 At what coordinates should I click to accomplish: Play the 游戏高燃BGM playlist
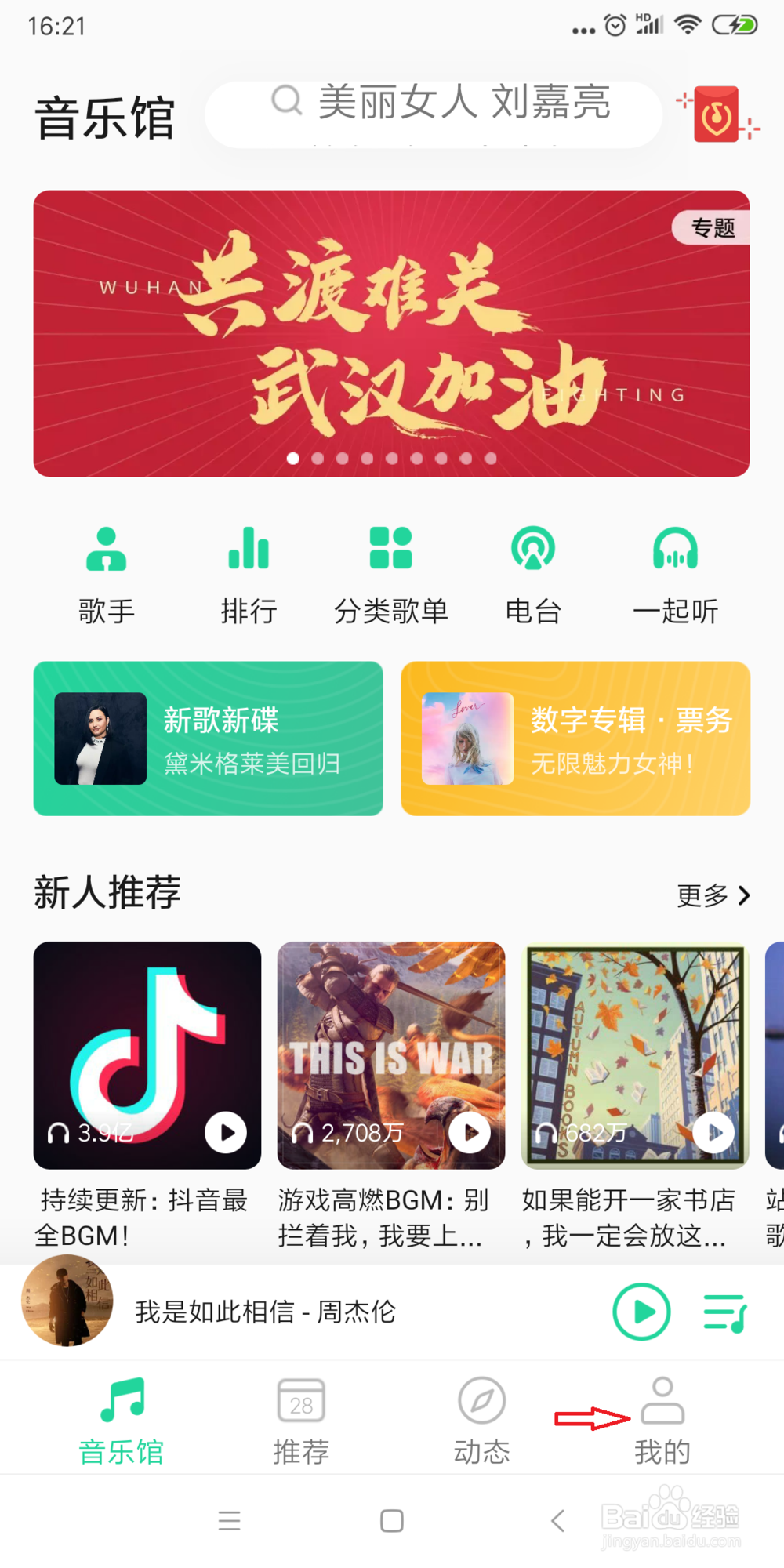coord(470,1132)
